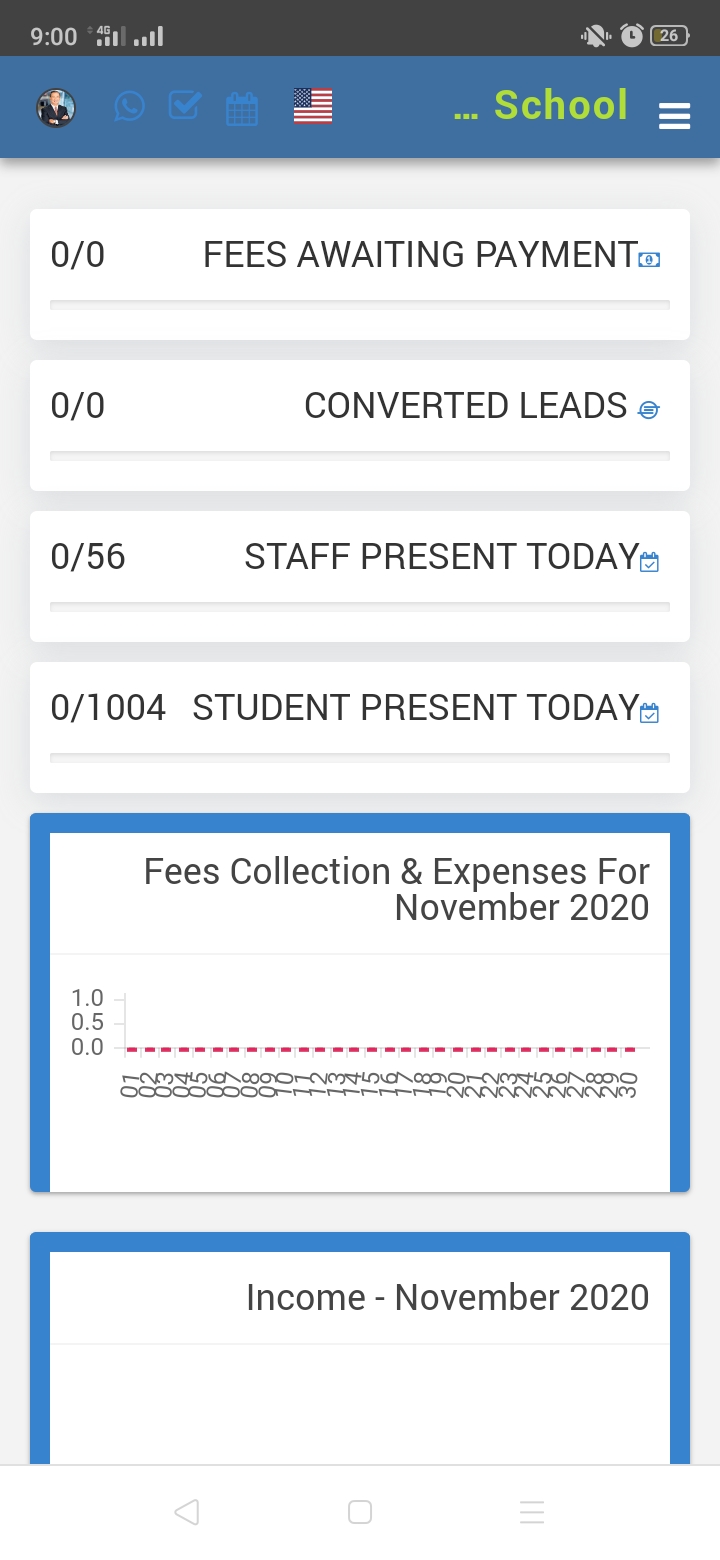This screenshot has width=720, height=1560.
Task: Open the profile avatar in the header
Action: (x=56, y=107)
